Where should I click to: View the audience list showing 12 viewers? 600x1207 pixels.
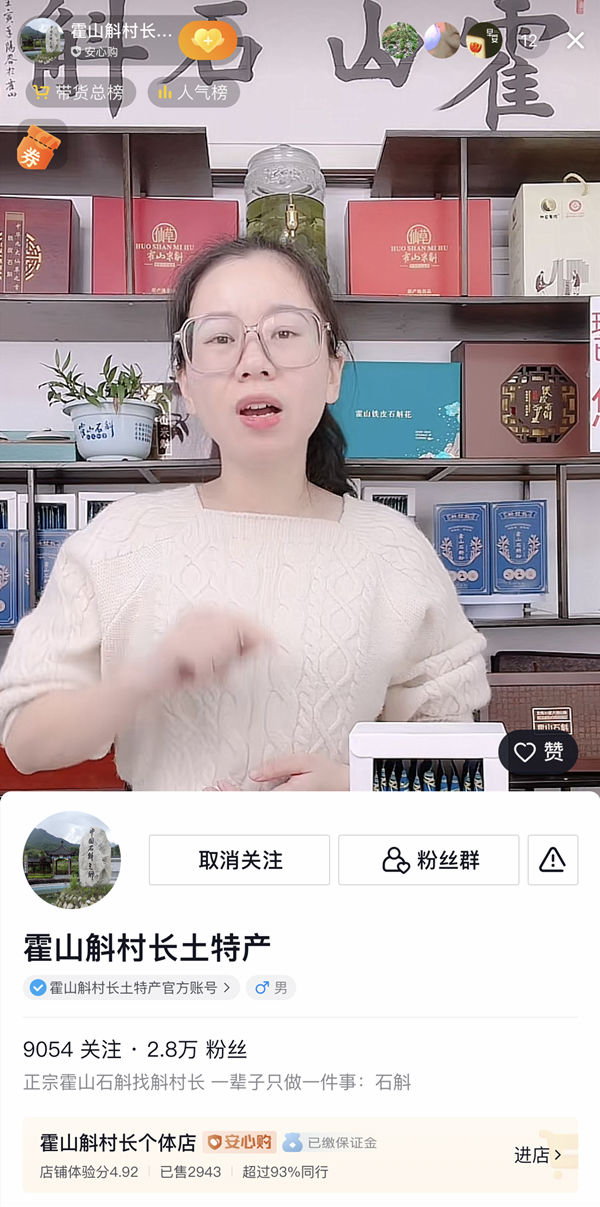pos(529,41)
